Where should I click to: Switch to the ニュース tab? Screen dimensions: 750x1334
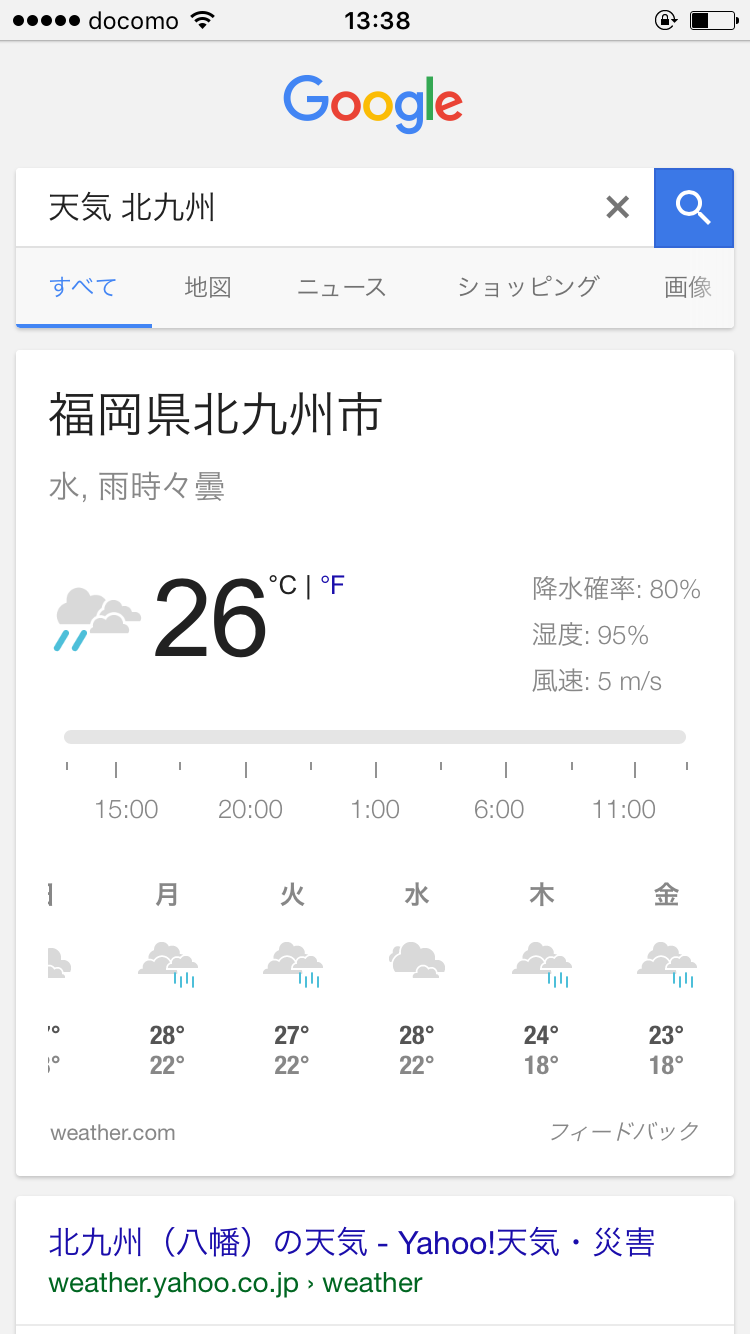coord(341,288)
